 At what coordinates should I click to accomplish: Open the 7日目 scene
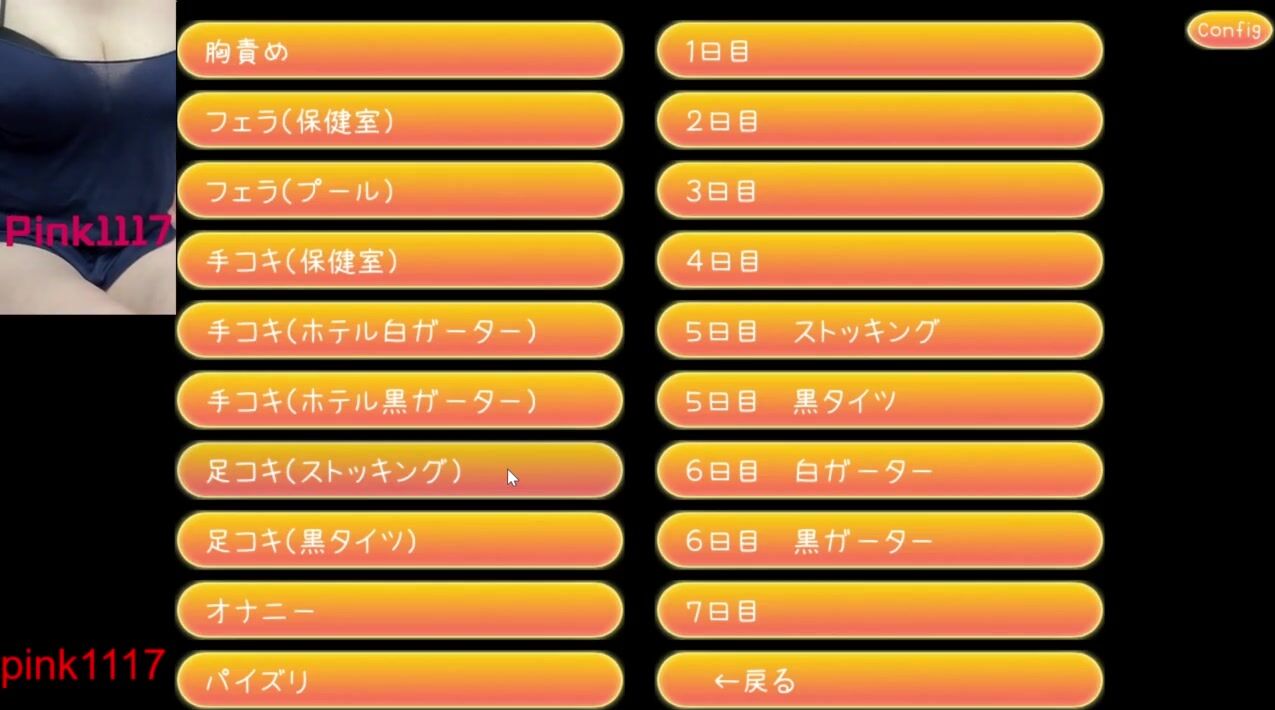(879, 611)
